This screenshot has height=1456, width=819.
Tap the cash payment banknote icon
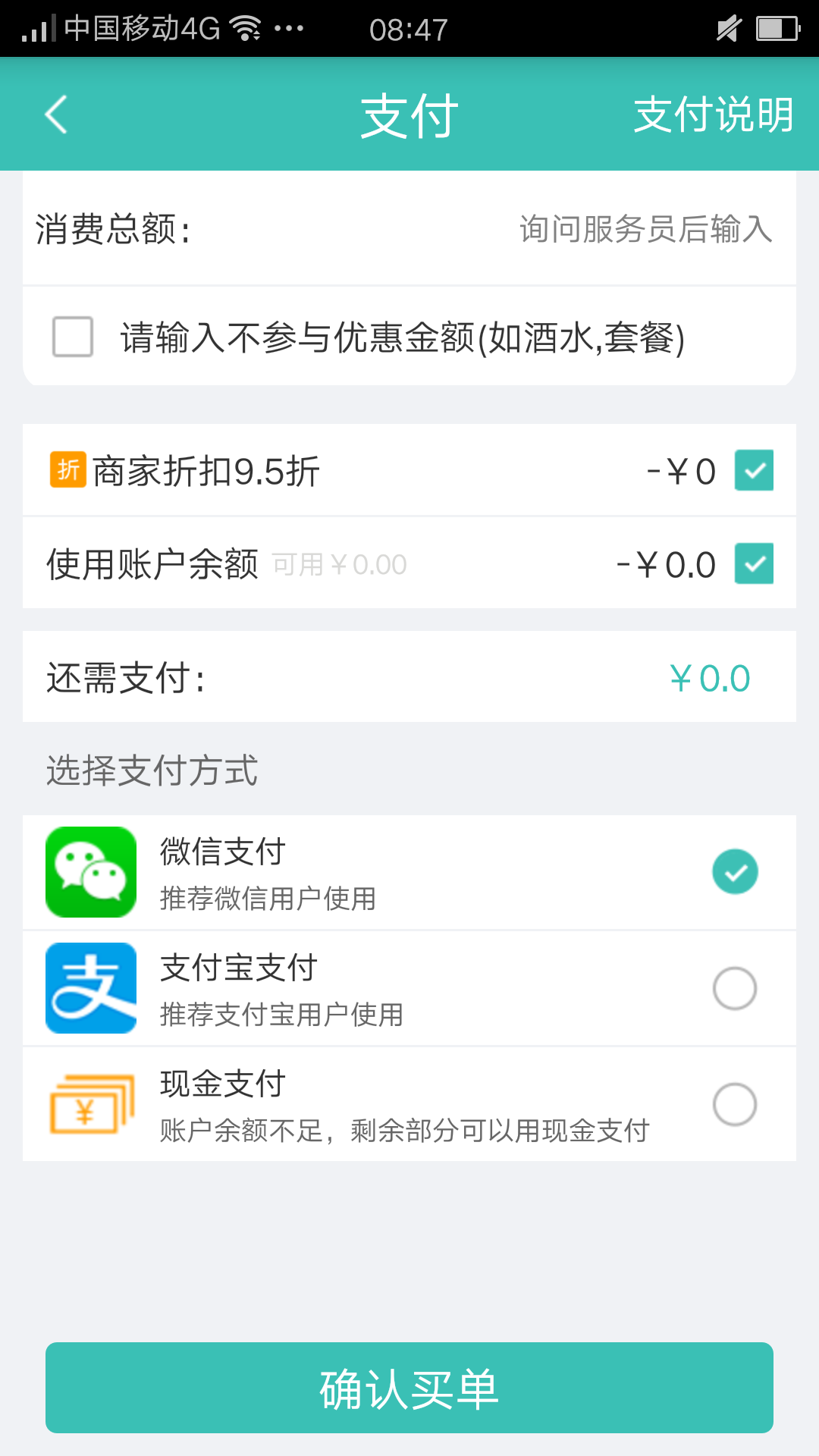(90, 1105)
